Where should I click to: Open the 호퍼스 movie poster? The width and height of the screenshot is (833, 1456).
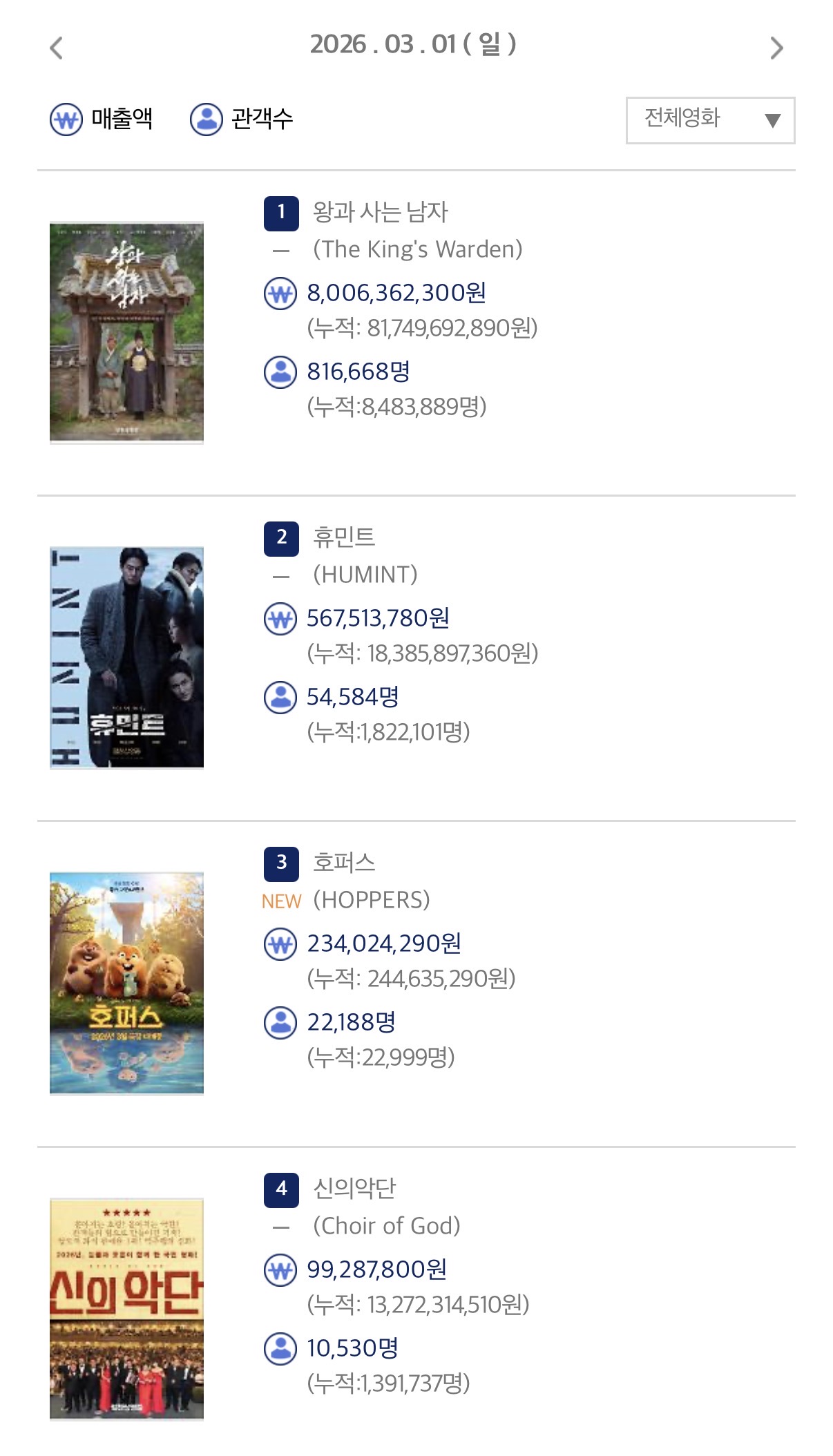point(126,983)
